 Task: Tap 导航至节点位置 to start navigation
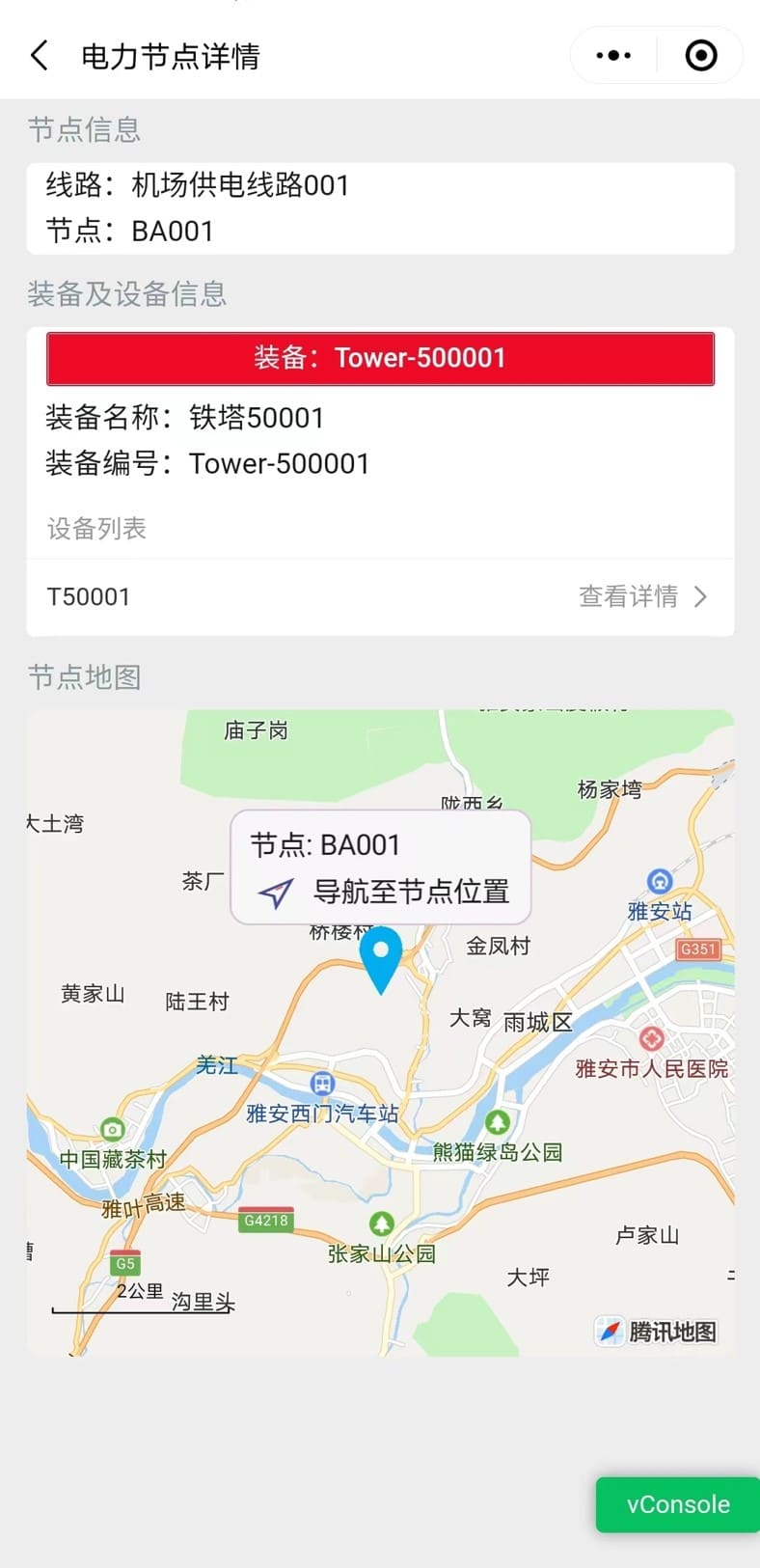(x=412, y=892)
